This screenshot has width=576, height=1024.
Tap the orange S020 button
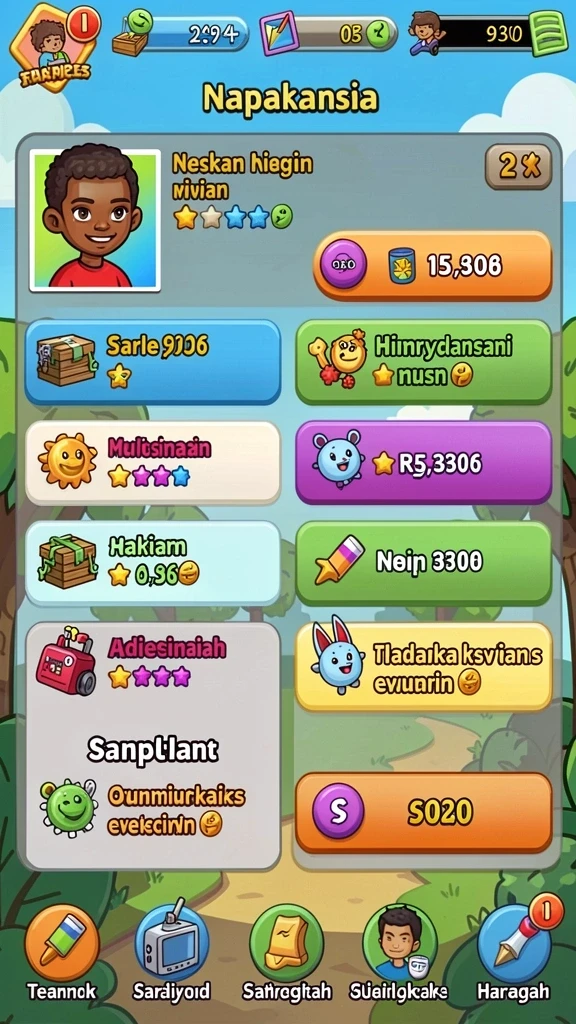click(x=424, y=812)
